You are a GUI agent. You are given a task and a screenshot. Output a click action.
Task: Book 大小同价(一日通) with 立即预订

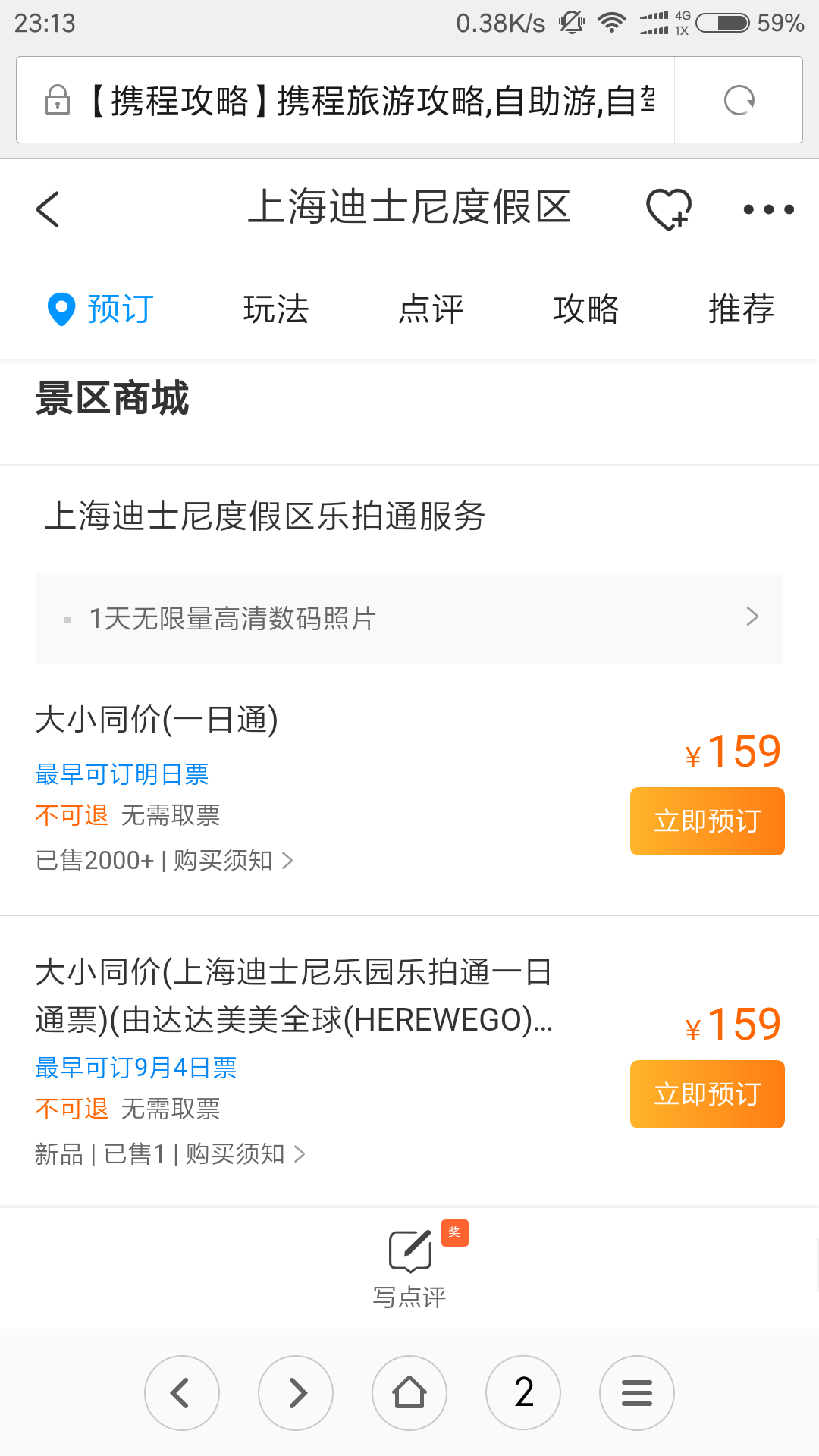[x=707, y=821]
